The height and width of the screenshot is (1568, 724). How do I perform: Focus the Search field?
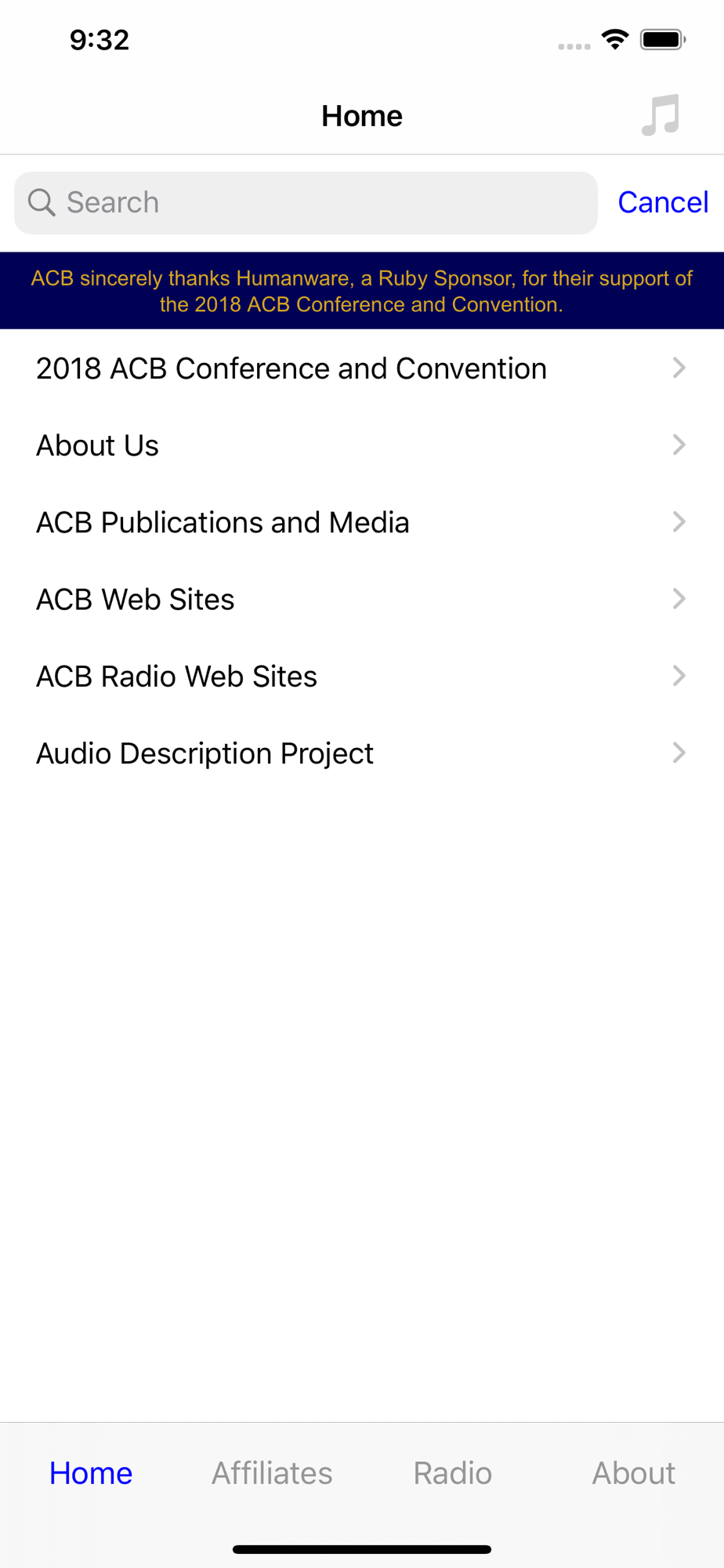pyautogui.click(x=306, y=203)
